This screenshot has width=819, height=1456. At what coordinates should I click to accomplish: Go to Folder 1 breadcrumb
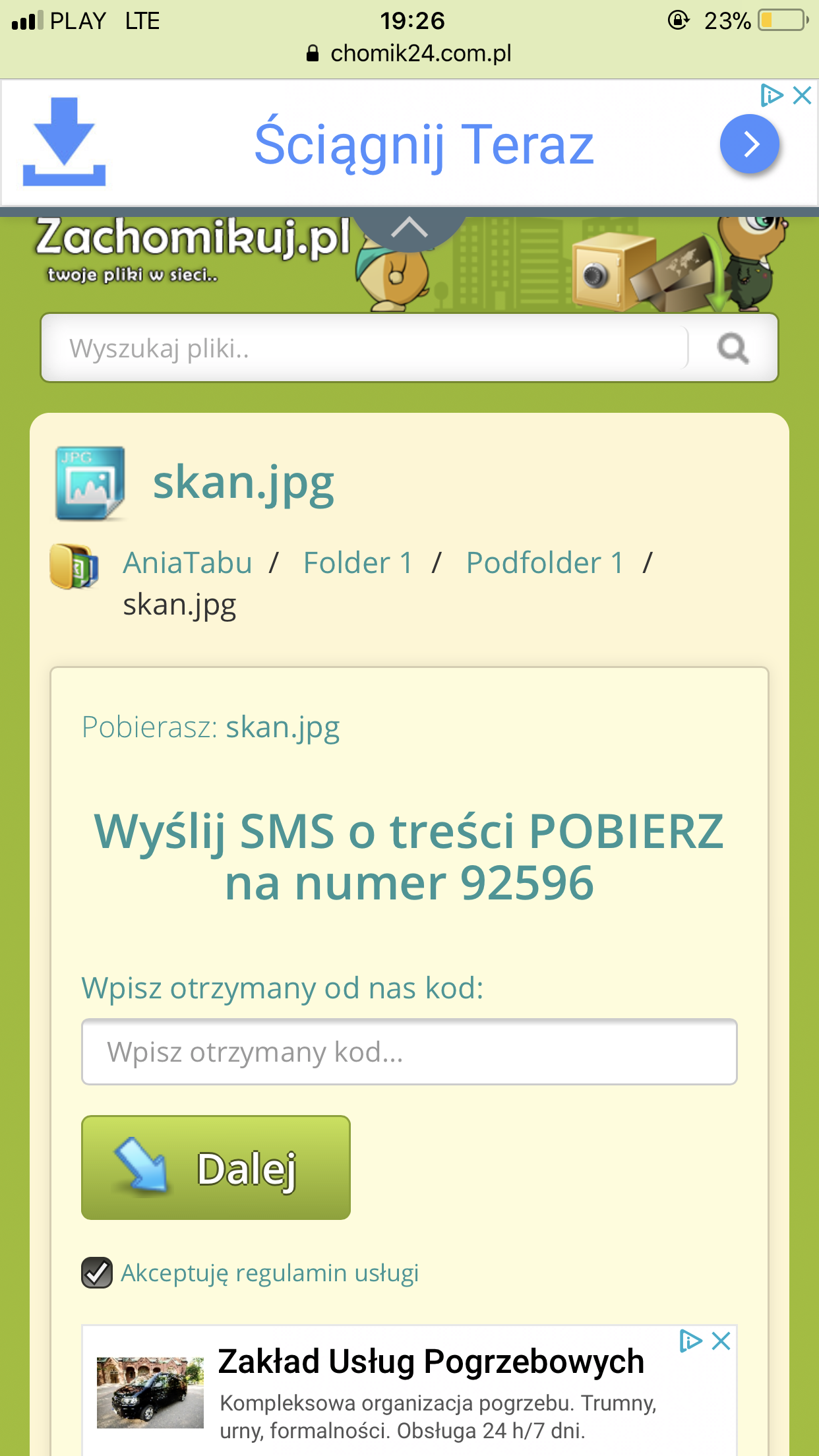point(358,563)
